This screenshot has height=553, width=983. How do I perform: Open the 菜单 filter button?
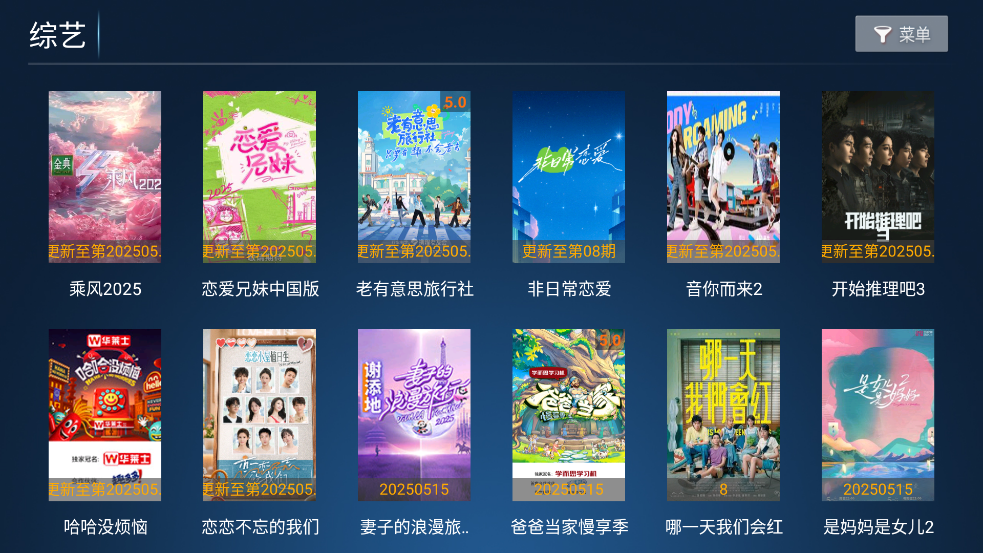pos(901,34)
